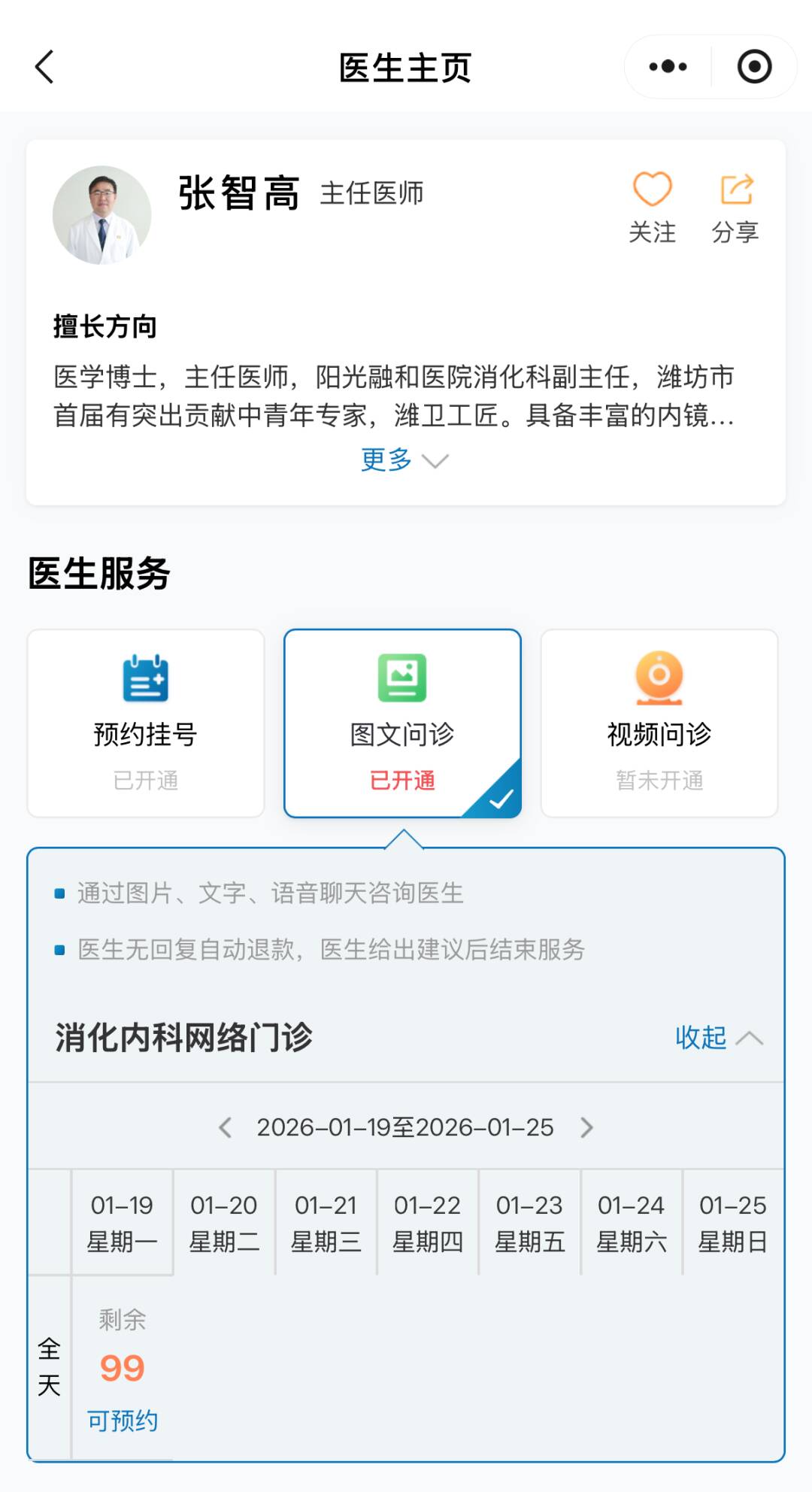Go to the previous week's schedule
The height and width of the screenshot is (1492, 812).
[225, 1127]
